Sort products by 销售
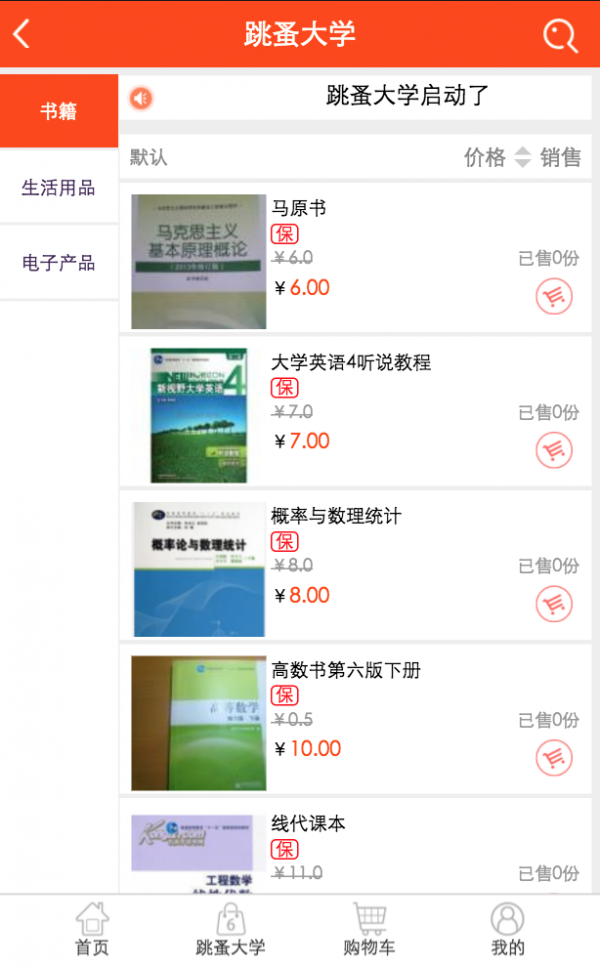This screenshot has height=967, width=600. [x=560, y=157]
